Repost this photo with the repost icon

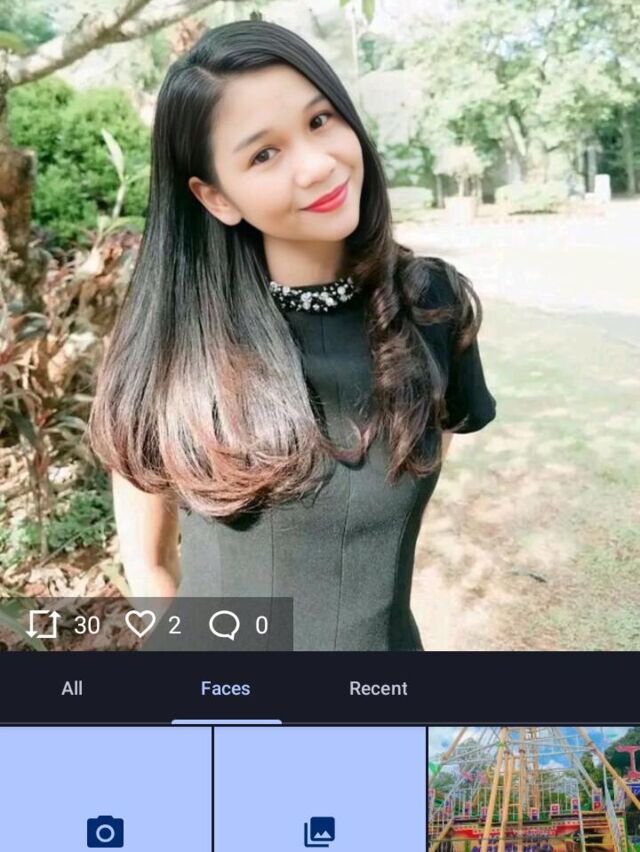coord(43,625)
